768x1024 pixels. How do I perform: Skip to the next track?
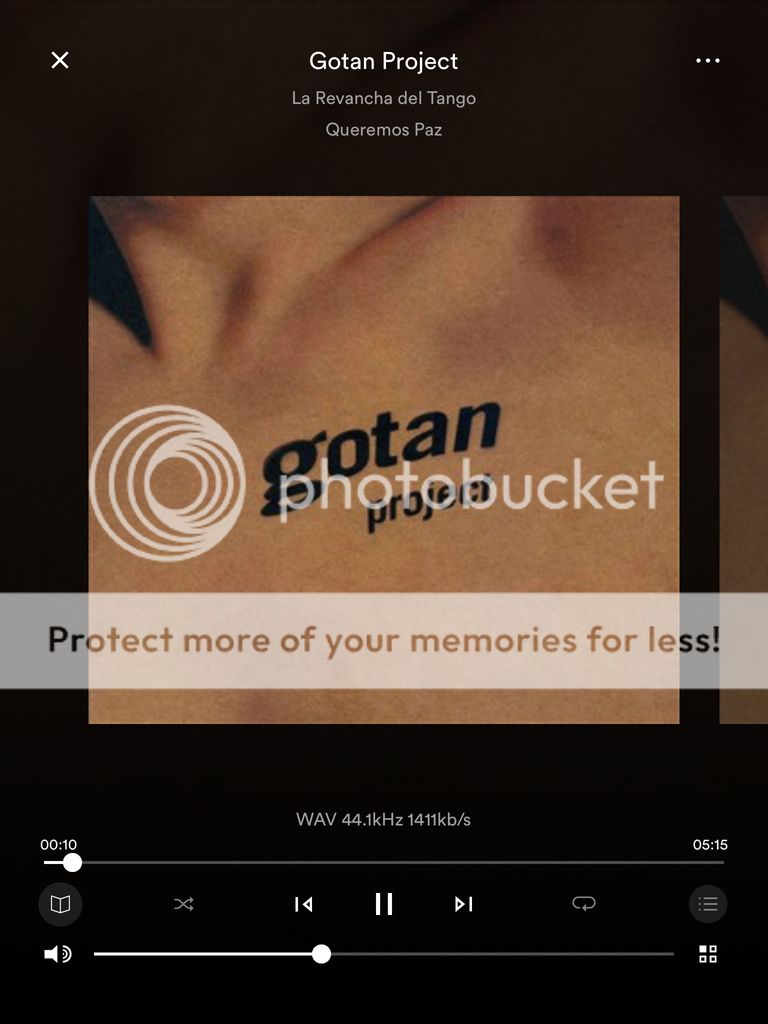[x=463, y=904]
